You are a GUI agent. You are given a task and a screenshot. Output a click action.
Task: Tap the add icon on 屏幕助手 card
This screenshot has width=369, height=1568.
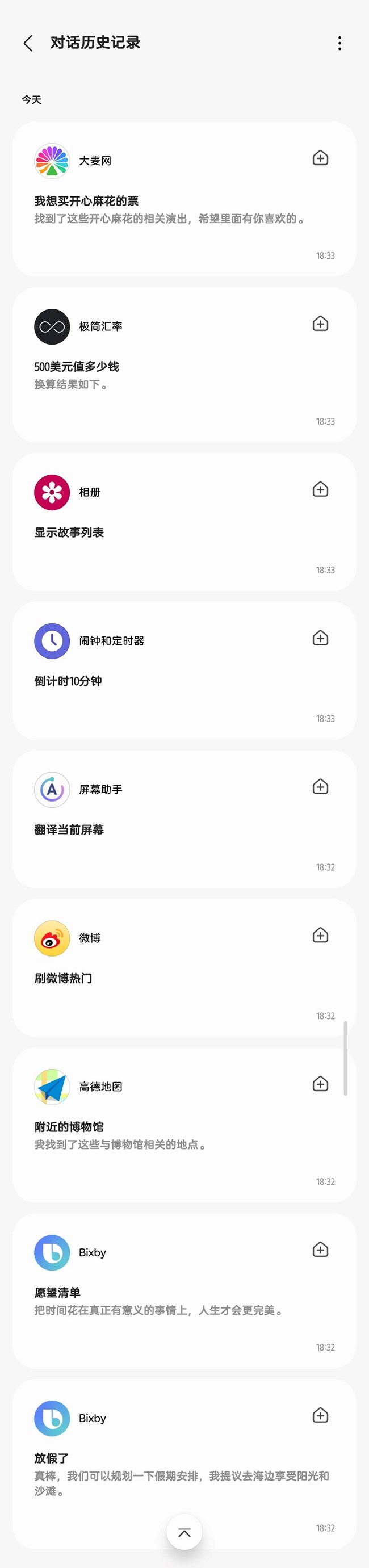pos(320,786)
